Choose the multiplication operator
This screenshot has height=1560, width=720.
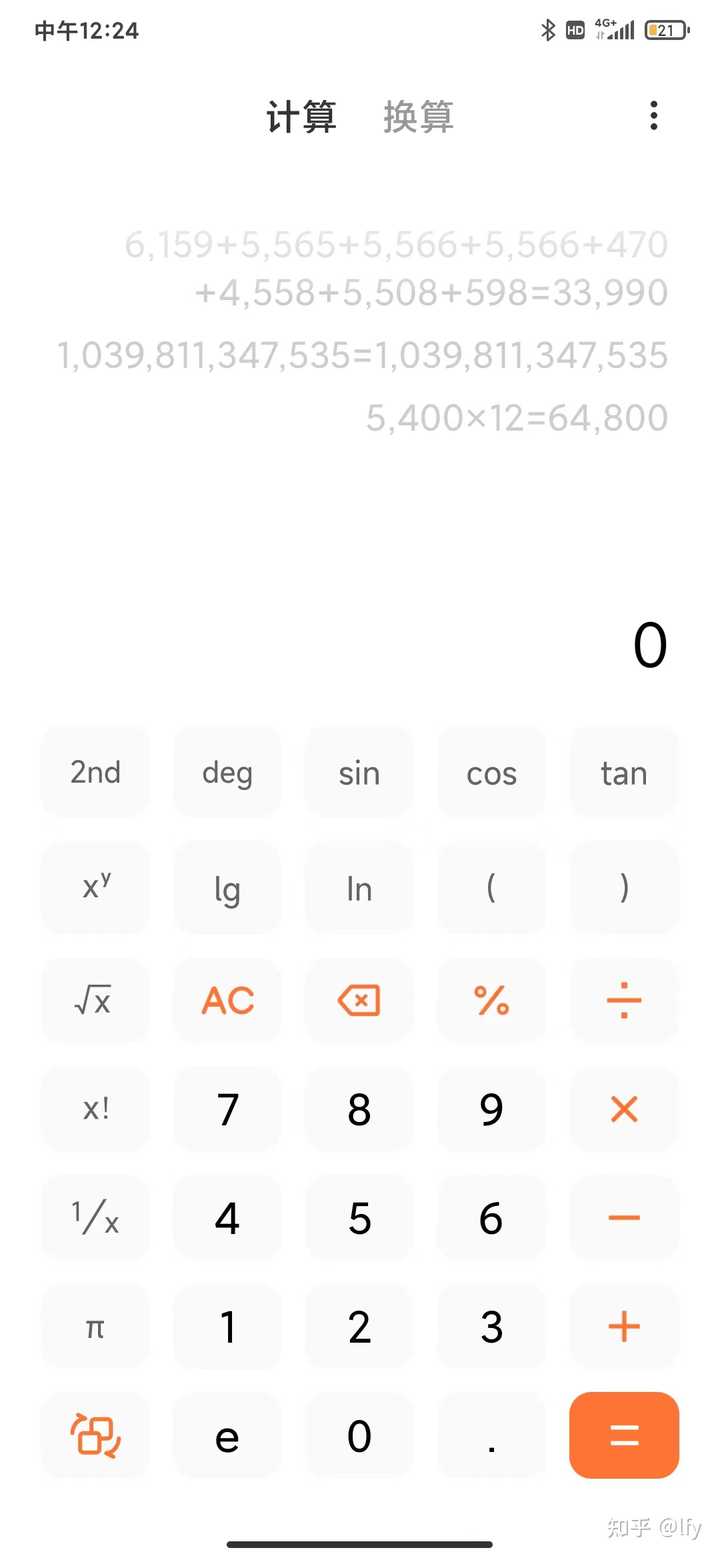(x=624, y=1109)
